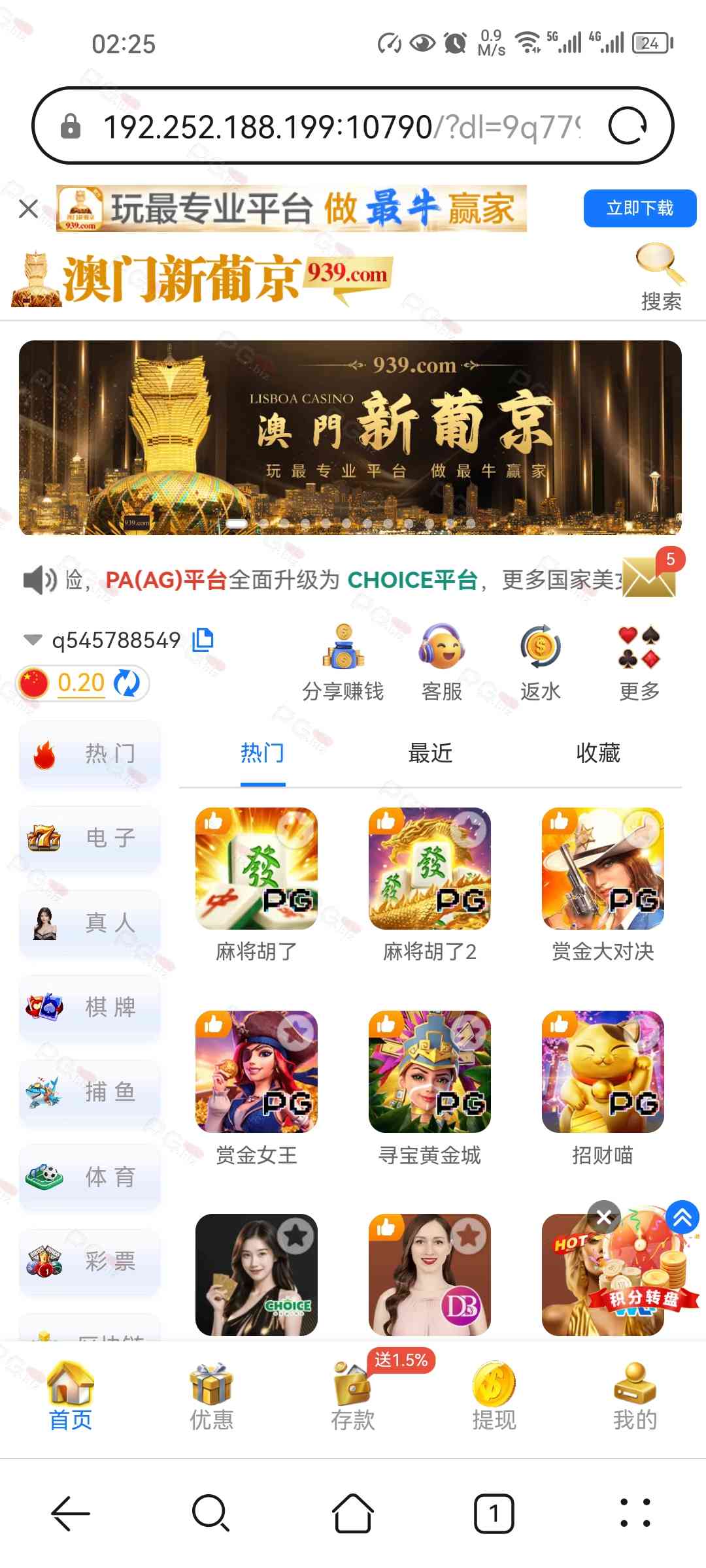The width and height of the screenshot is (706, 1568).
Task: Select the 电子 category
Action: (90, 838)
